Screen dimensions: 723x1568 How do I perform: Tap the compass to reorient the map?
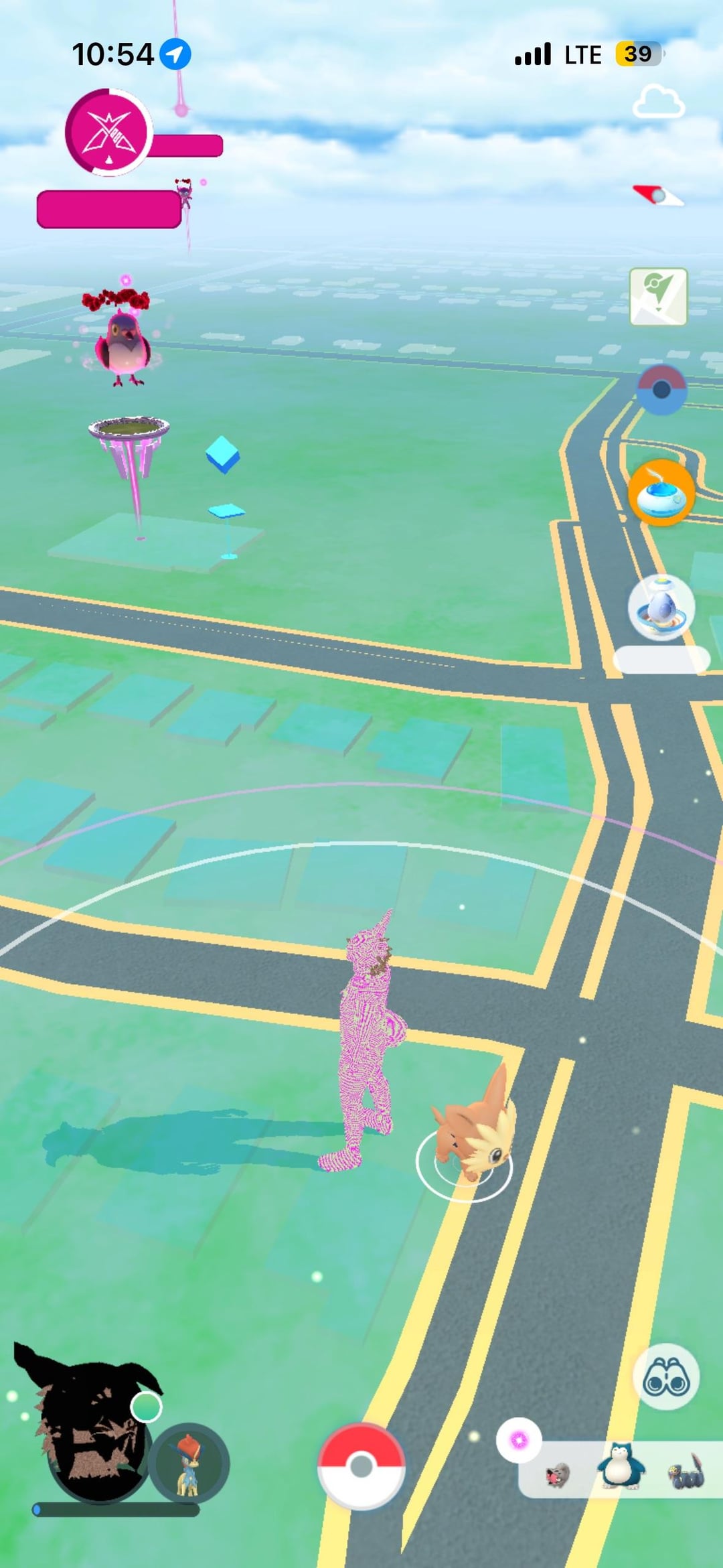(658, 195)
